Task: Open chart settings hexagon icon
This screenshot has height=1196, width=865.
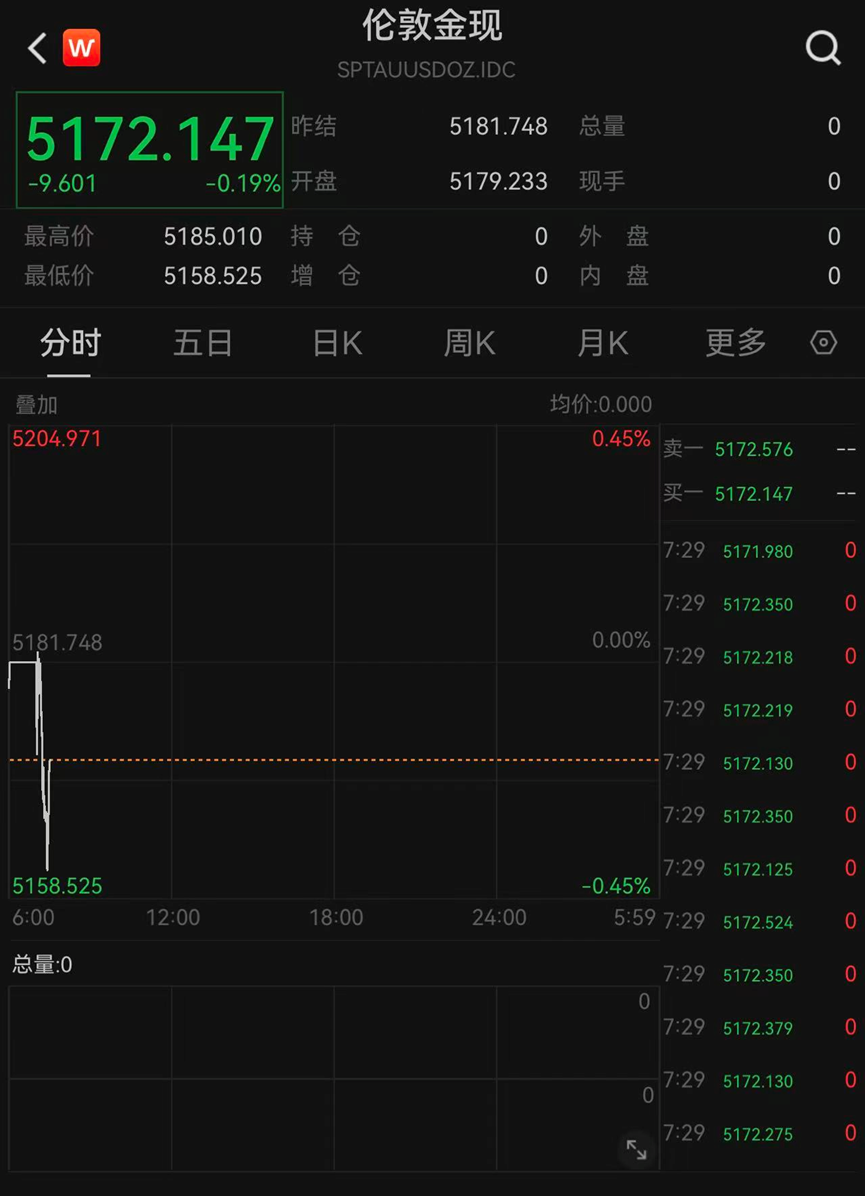Action: coord(823,343)
